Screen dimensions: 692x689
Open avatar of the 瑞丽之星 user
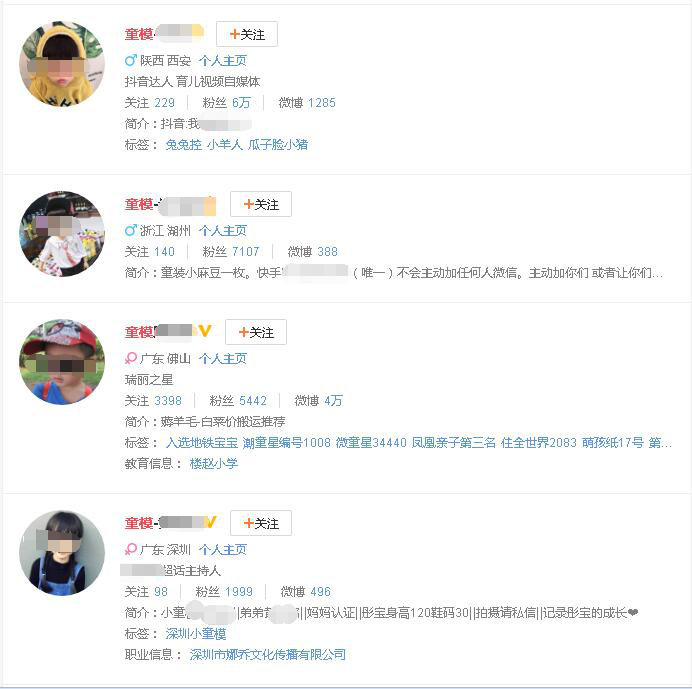coord(61,361)
